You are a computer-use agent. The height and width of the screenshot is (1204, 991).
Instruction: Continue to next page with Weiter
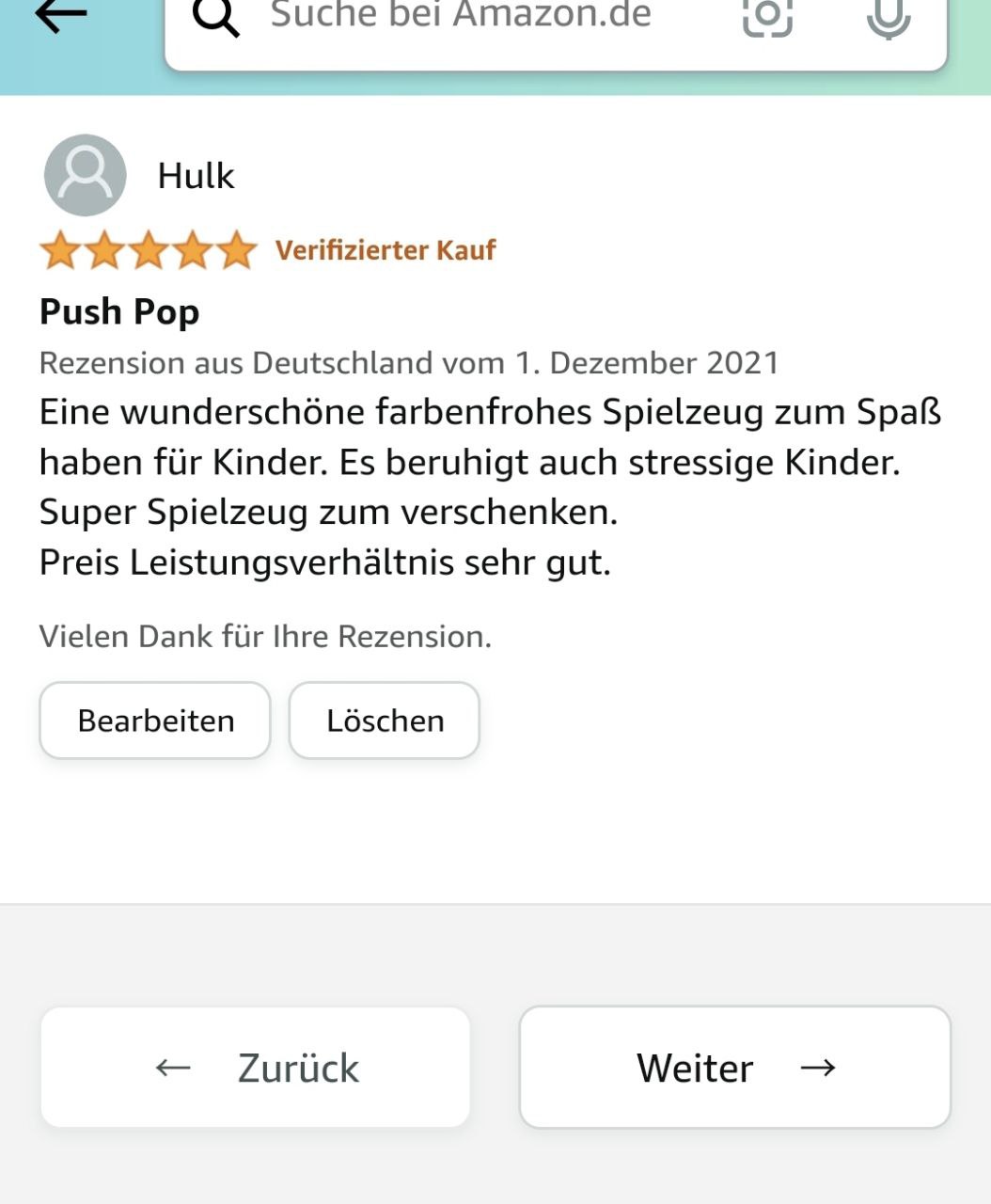coord(734,1068)
